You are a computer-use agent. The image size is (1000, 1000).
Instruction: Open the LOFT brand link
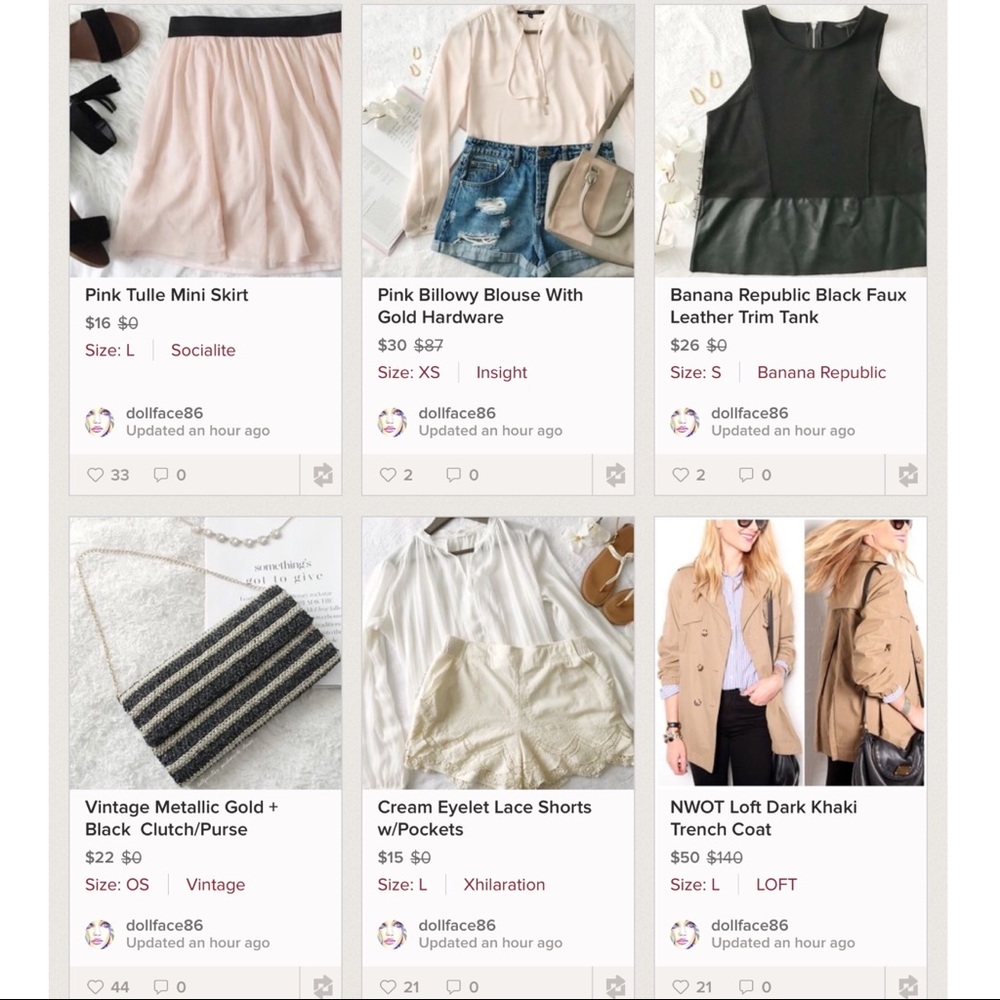(x=776, y=884)
